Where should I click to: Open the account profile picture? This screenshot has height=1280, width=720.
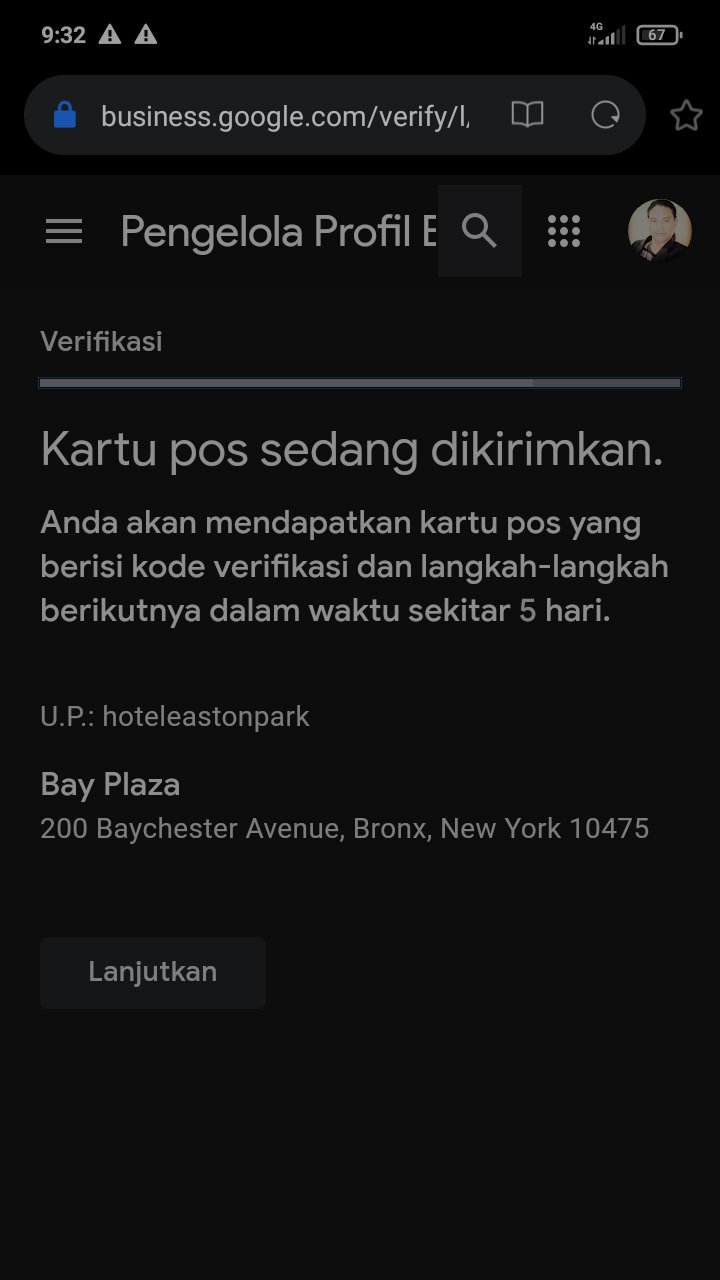click(659, 231)
